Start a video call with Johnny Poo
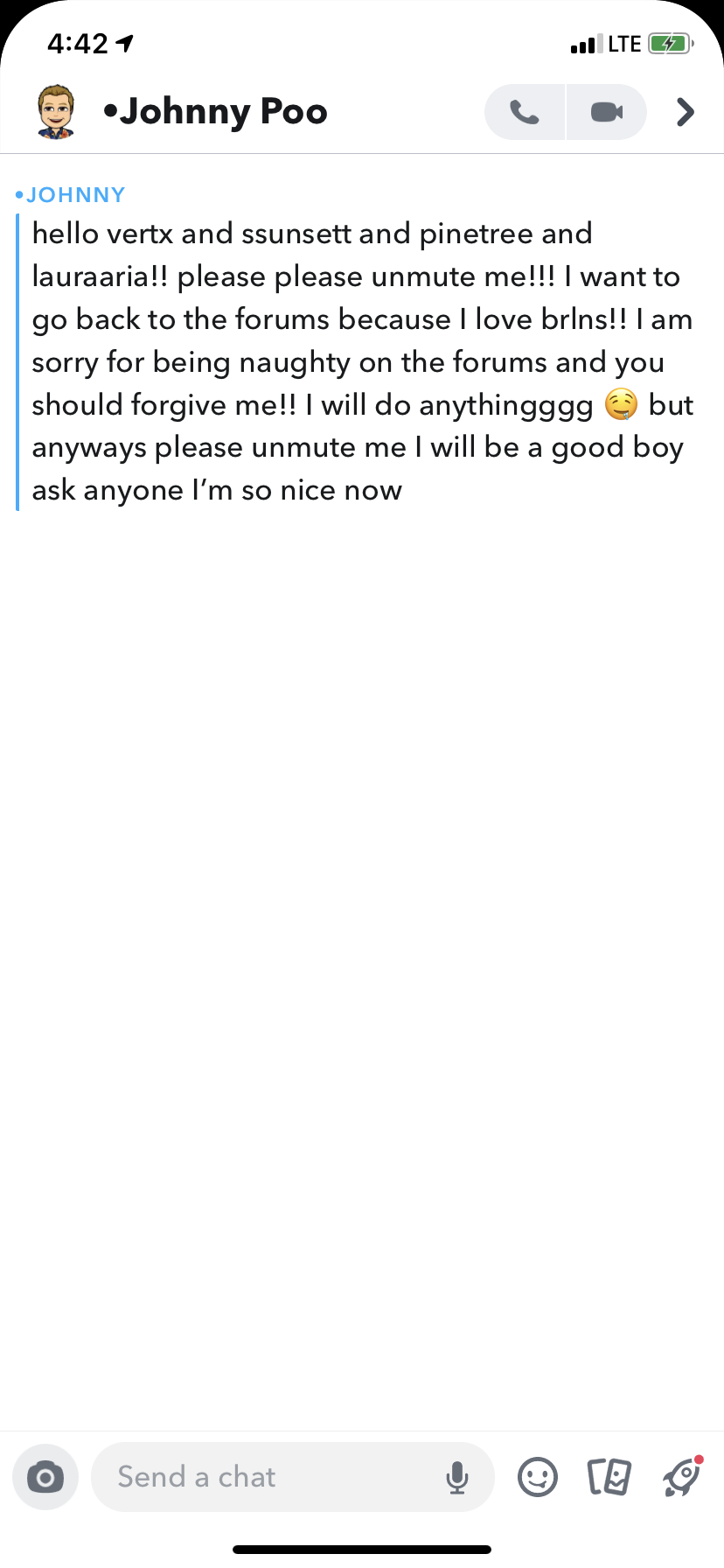The width and height of the screenshot is (724, 1568). click(607, 112)
